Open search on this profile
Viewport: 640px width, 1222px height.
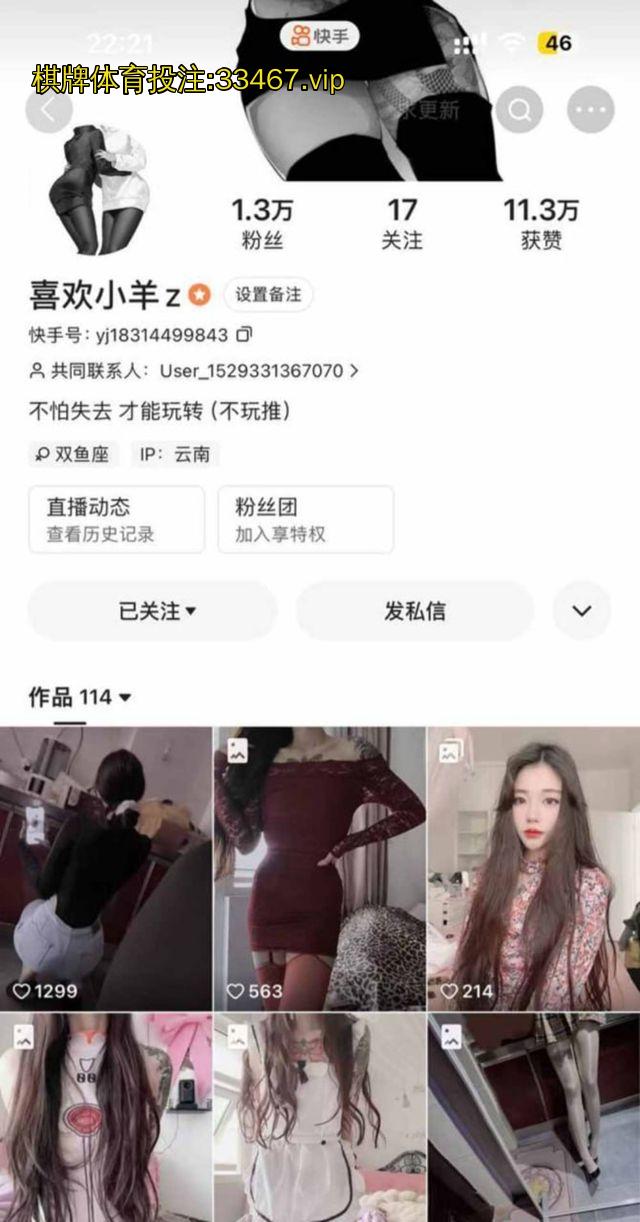[519, 110]
